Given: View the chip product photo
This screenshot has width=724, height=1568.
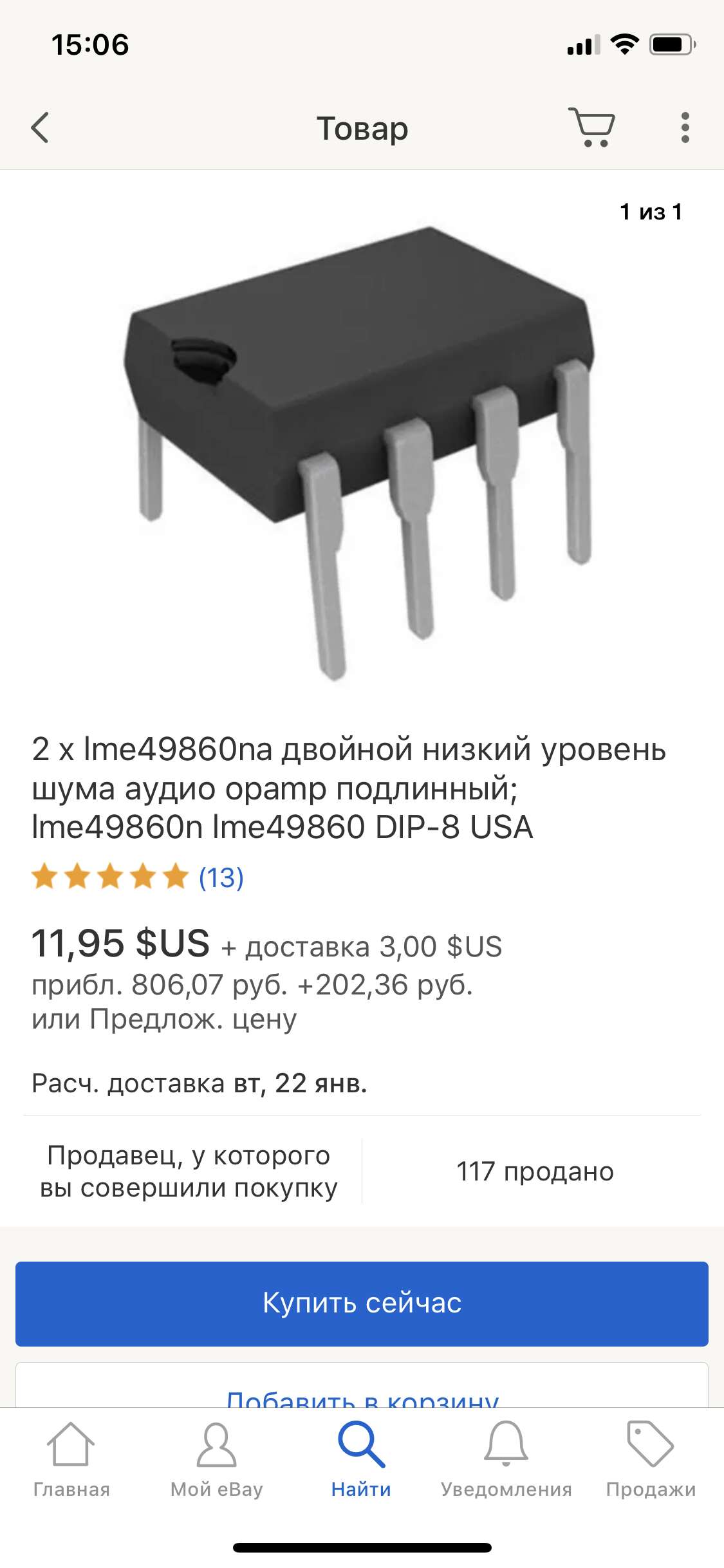Looking at the screenshot, I should point(359,452).
